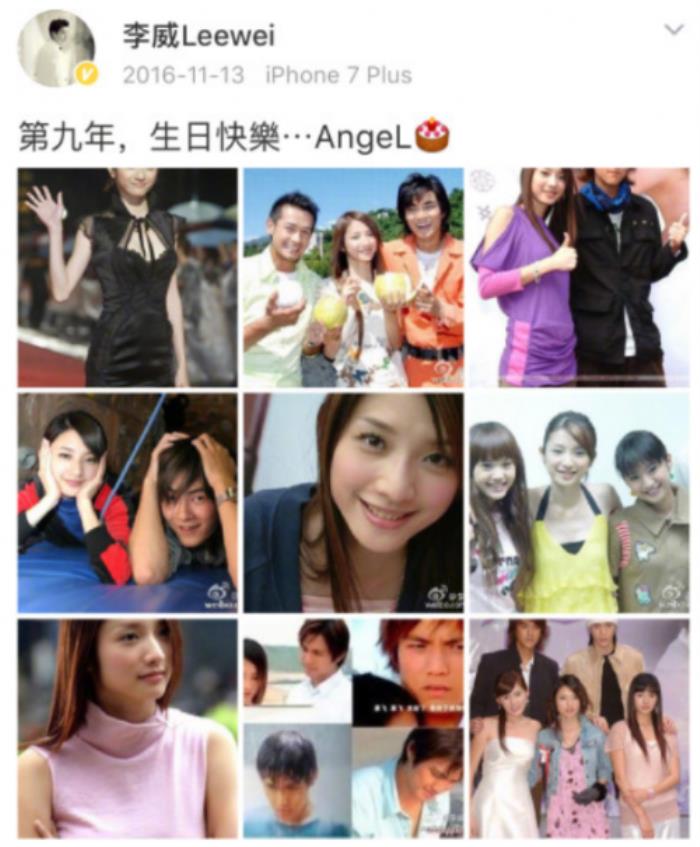
Task: View the photo with the blue umbrella
Action: point(128,502)
